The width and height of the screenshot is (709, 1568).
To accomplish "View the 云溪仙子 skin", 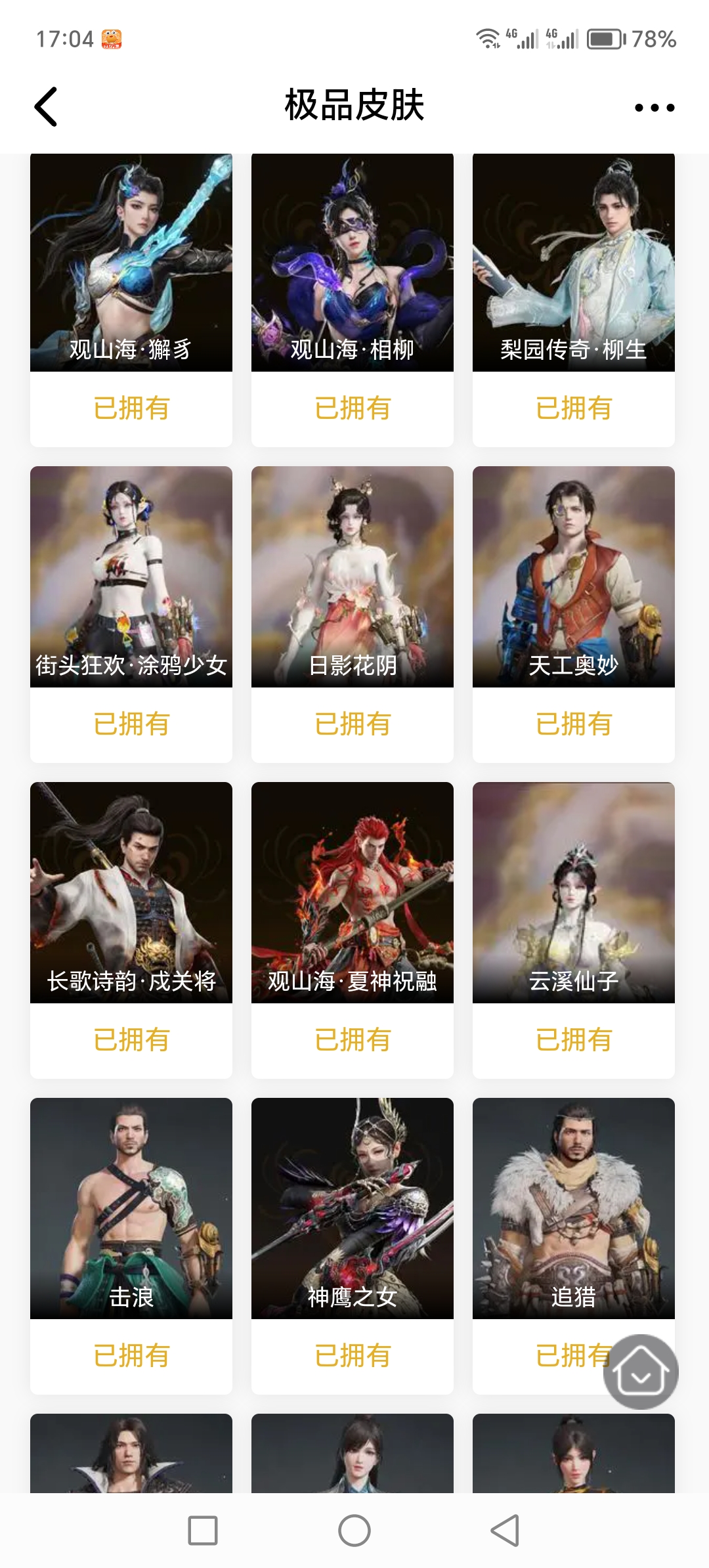I will pyautogui.click(x=574, y=892).
